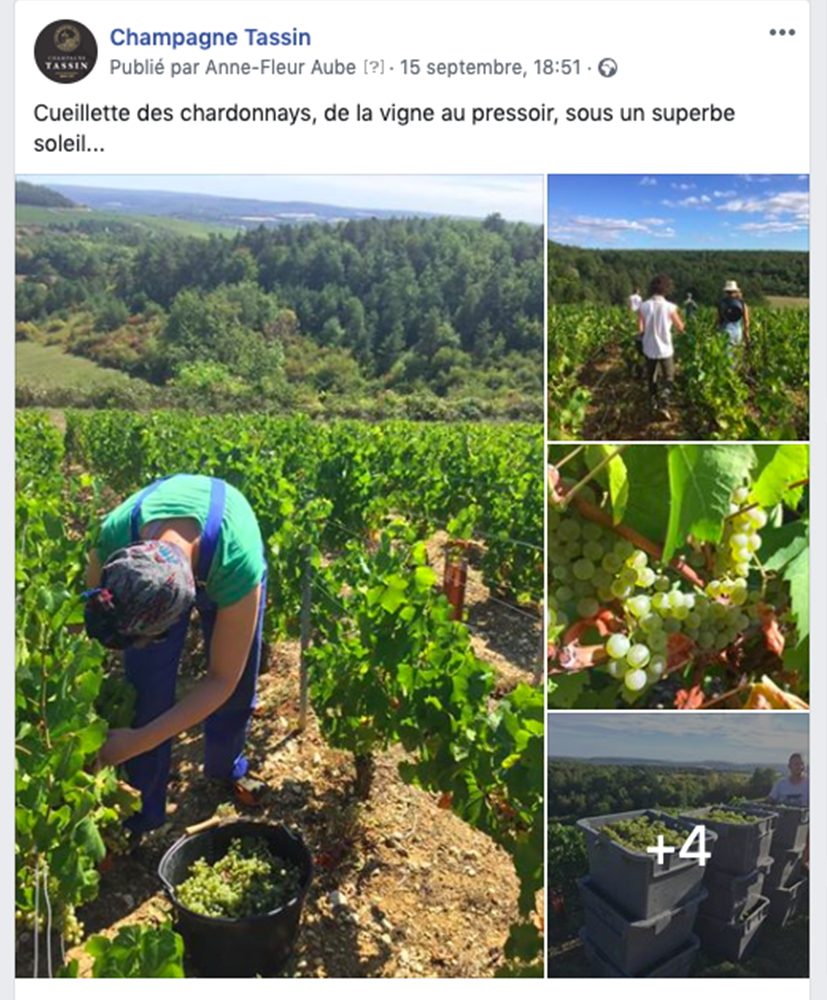Open the close-up photo of white grapes

click(678, 576)
